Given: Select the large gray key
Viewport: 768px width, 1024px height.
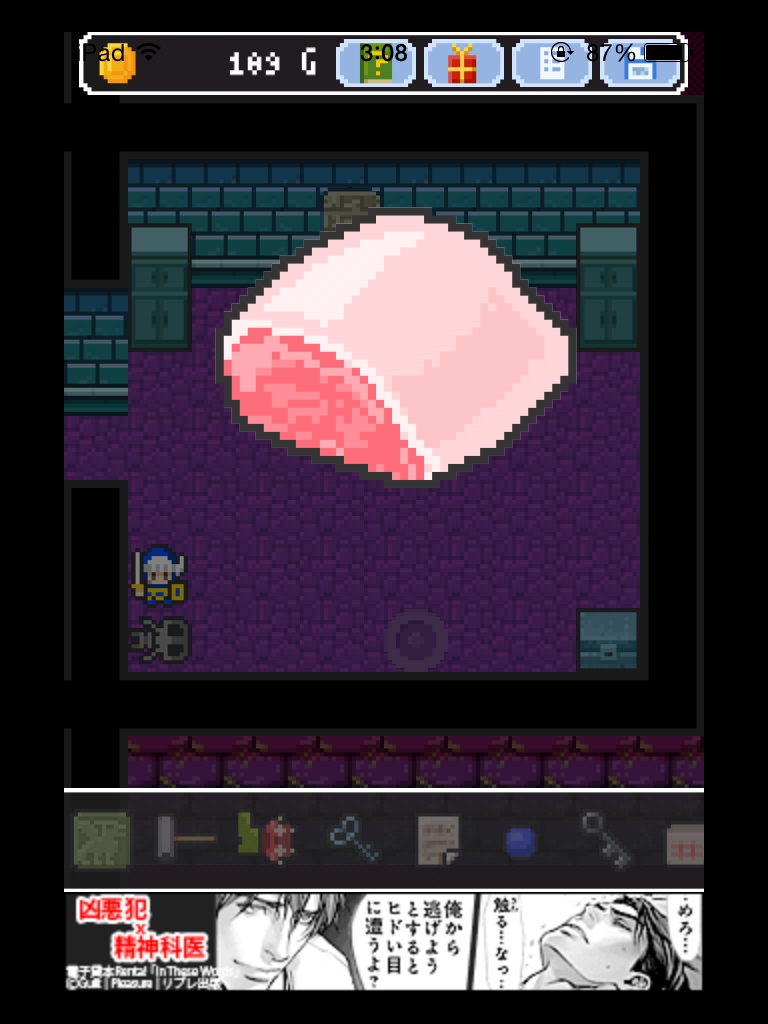Looking at the screenshot, I should [x=606, y=838].
